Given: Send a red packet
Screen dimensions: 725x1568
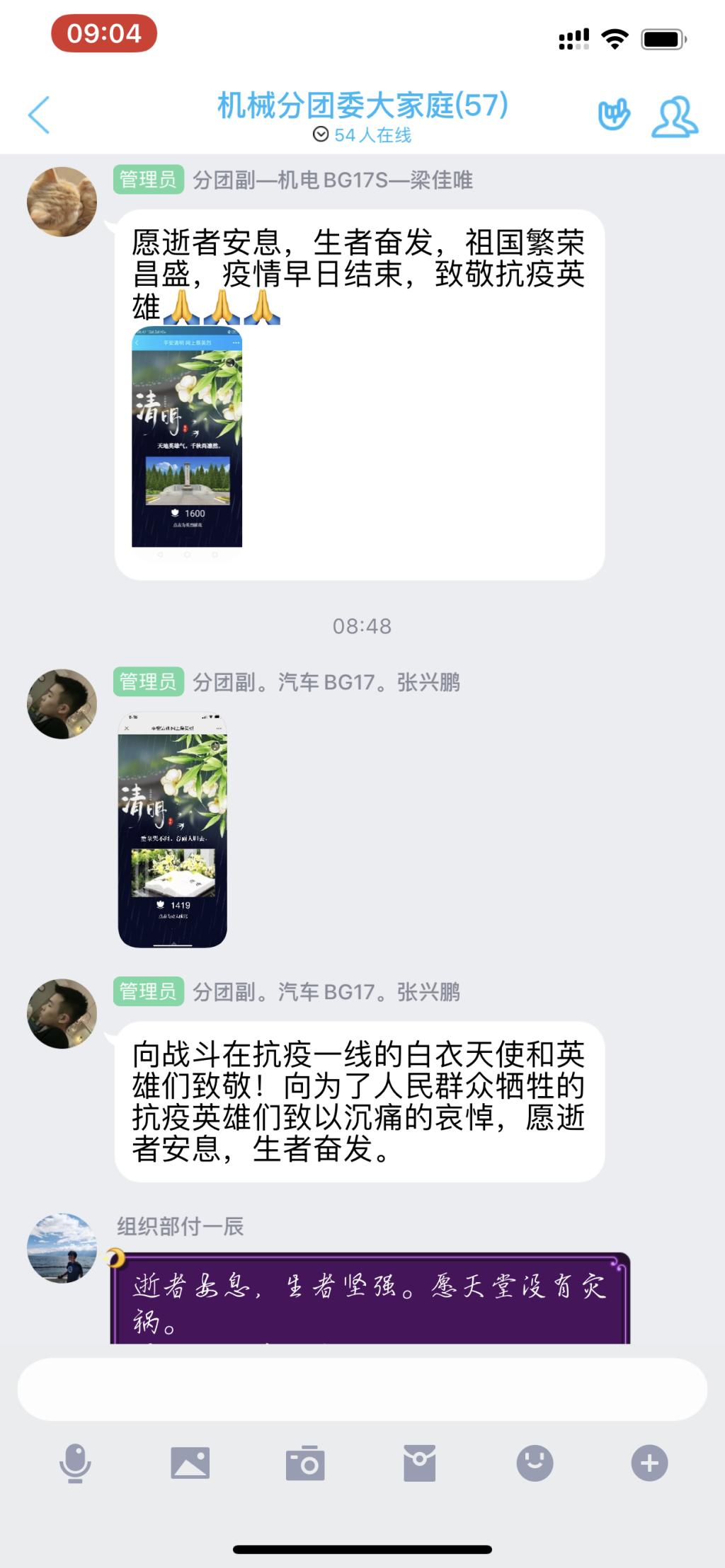Looking at the screenshot, I should (420, 1463).
